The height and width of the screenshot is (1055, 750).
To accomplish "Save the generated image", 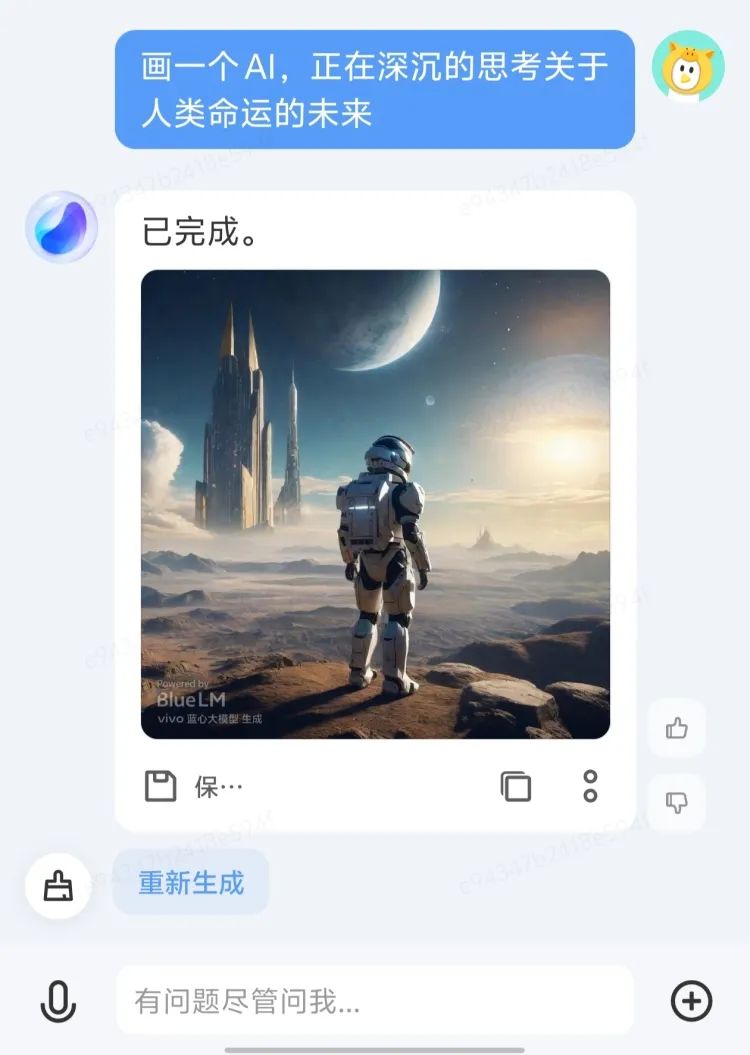I will 193,786.
